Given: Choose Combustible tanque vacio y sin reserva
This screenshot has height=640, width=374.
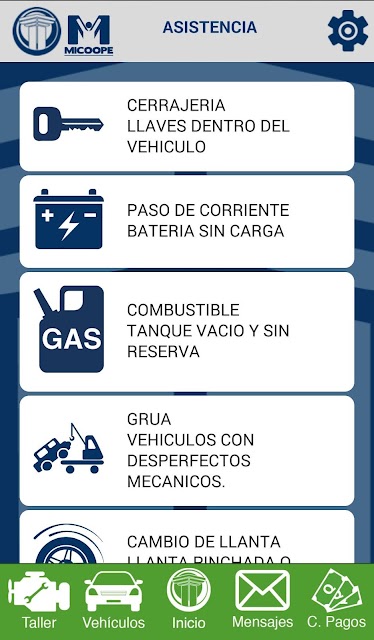Looking at the screenshot, I should point(187,332).
